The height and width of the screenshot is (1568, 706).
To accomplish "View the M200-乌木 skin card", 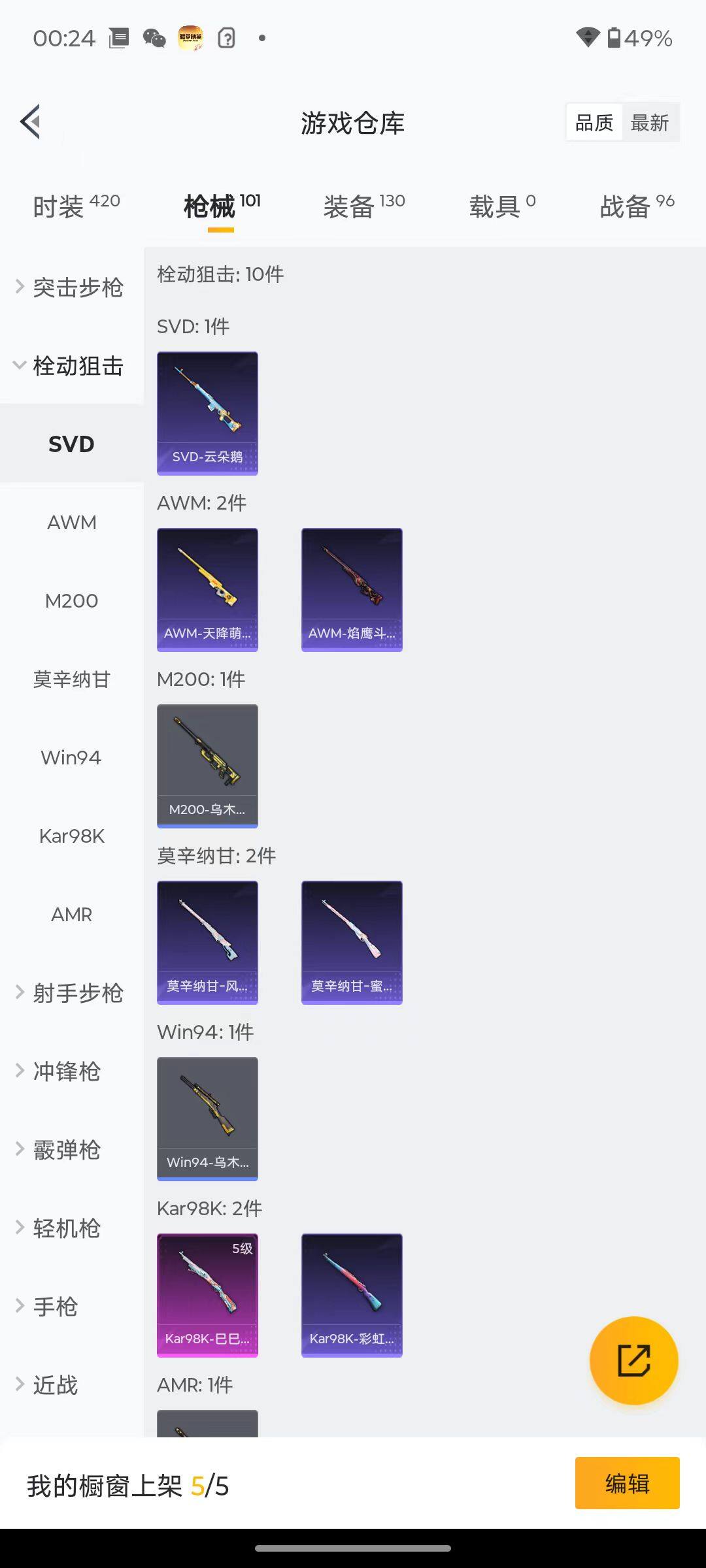I will pyautogui.click(x=207, y=766).
